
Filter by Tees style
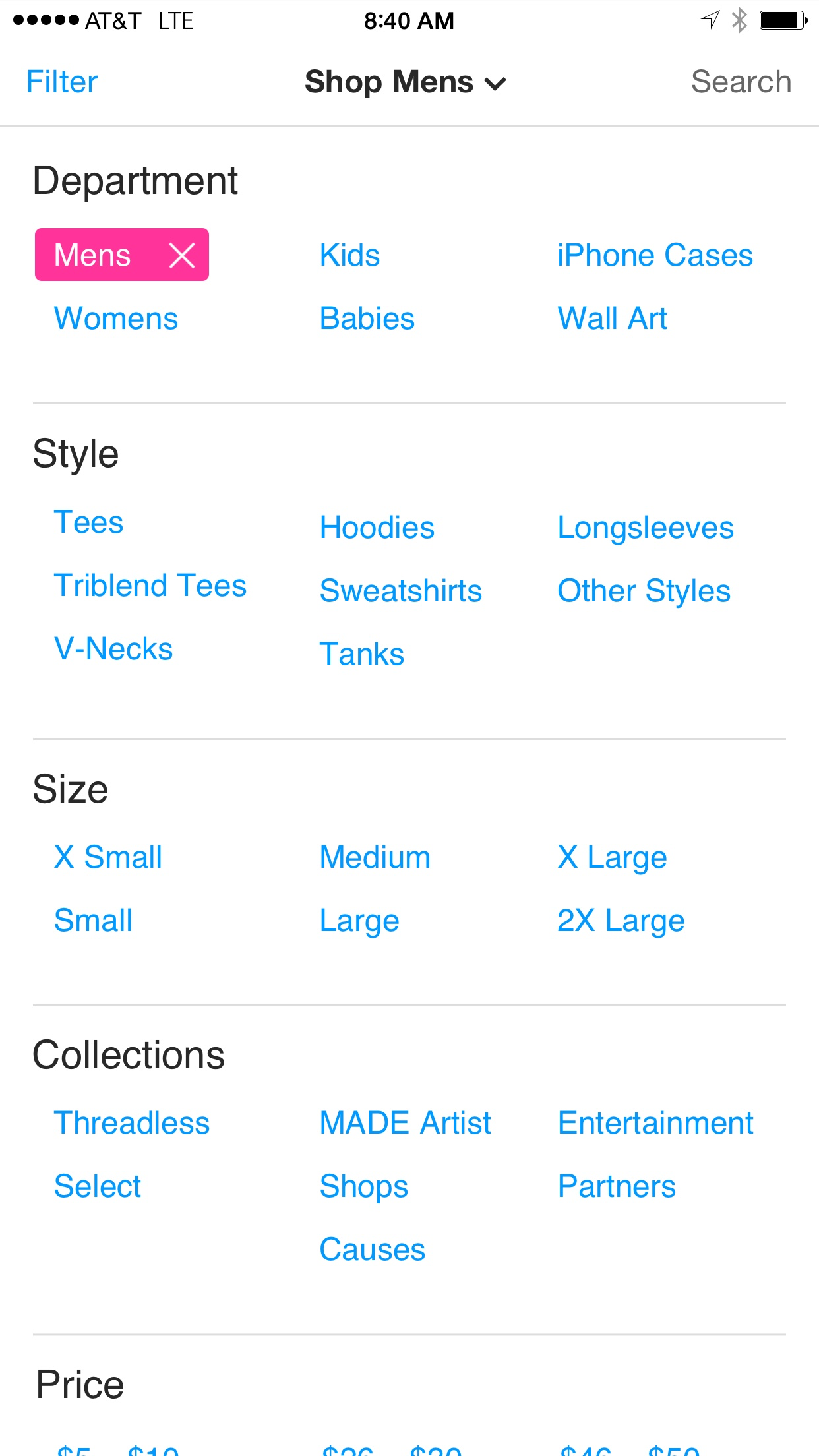[89, 522]
